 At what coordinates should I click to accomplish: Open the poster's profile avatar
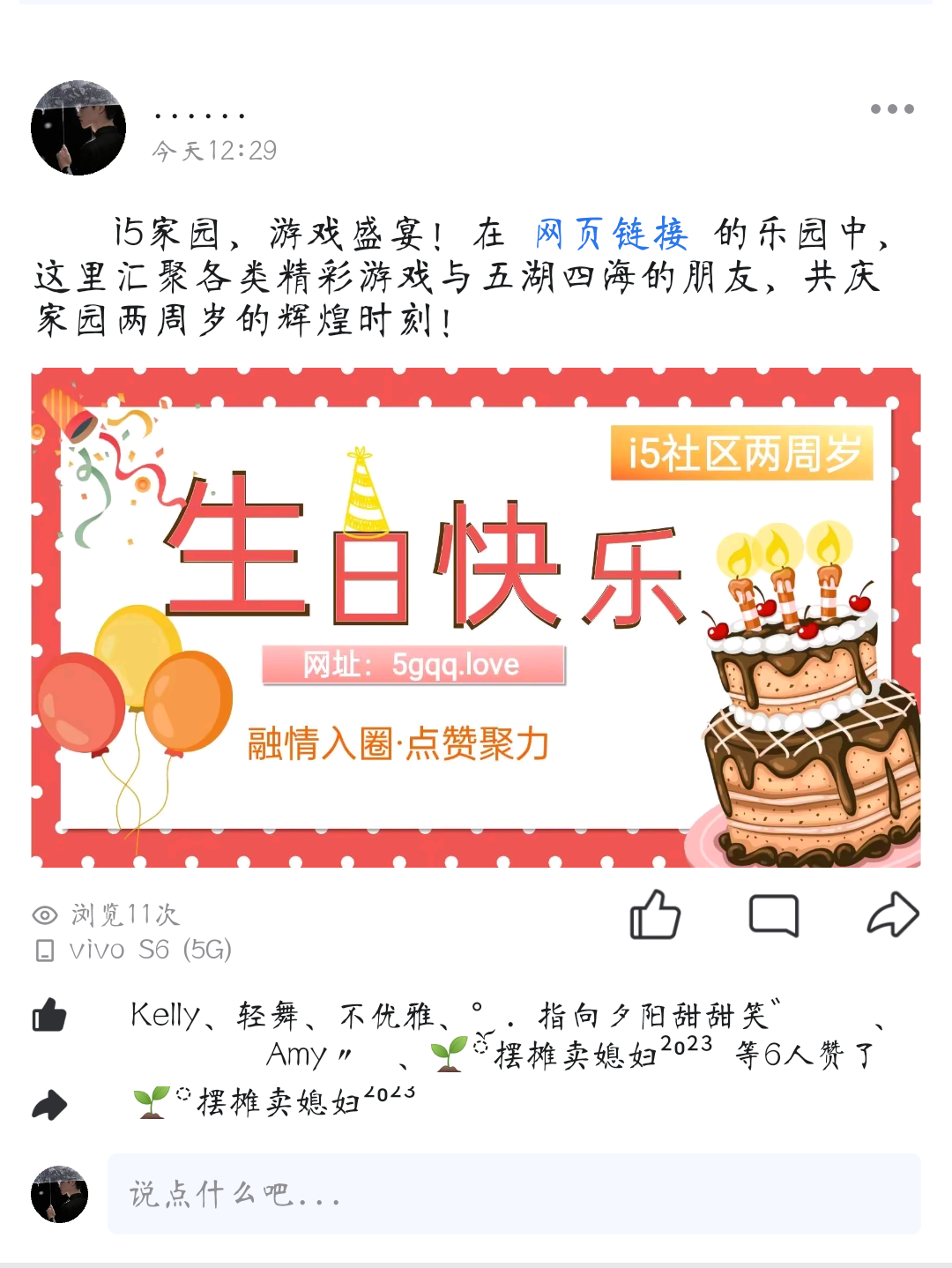pyautogui.click(x=78, y=129)
